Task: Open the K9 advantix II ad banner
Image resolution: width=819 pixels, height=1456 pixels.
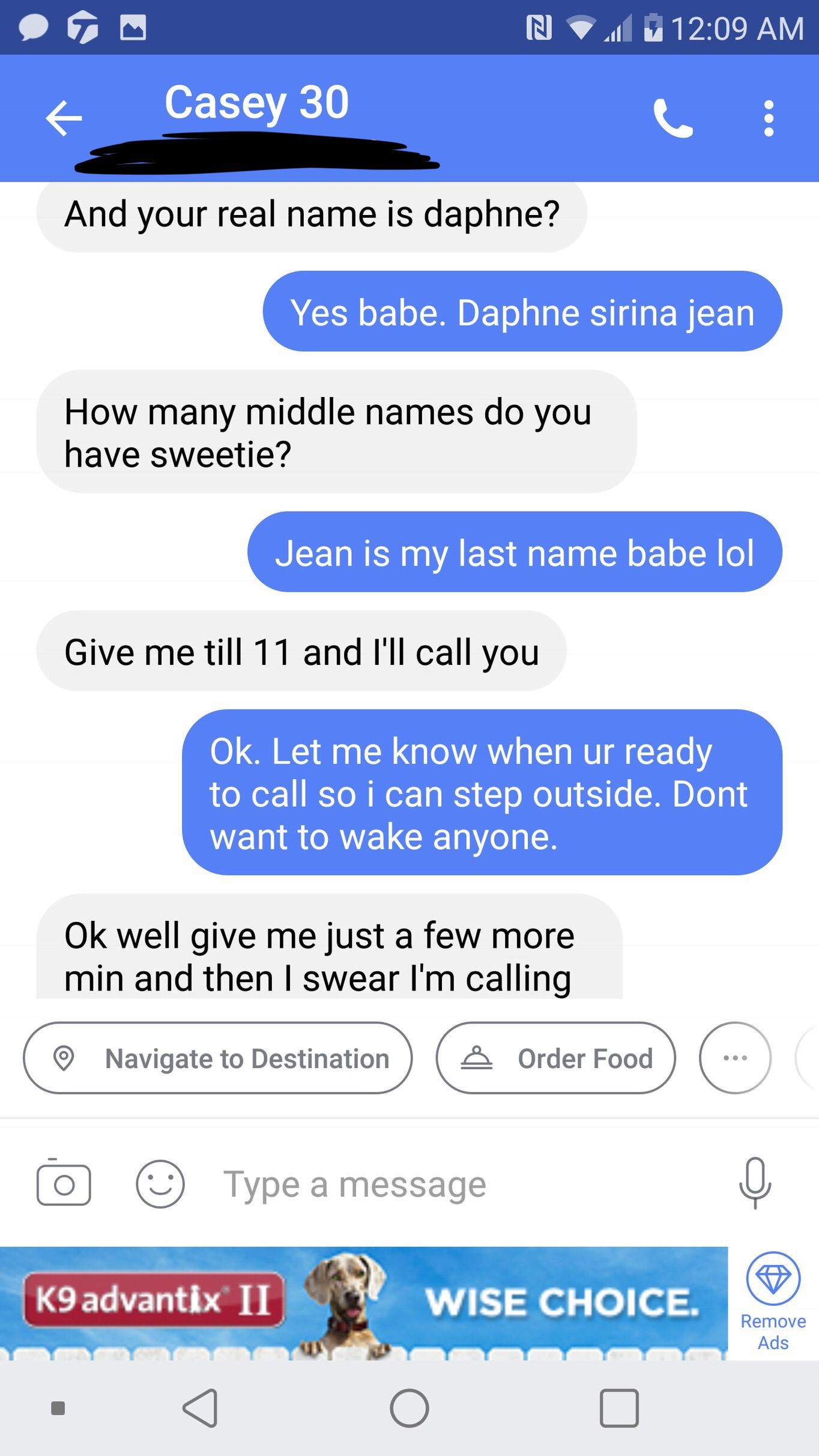Action: [x=363, y=1303]
